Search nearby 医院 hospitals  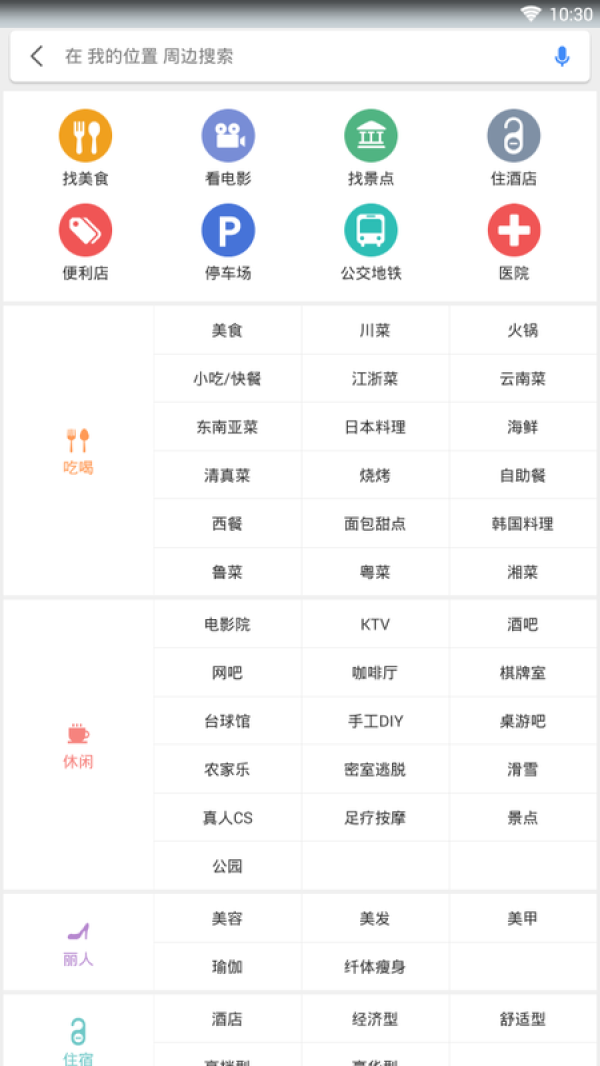click(514, 242)
